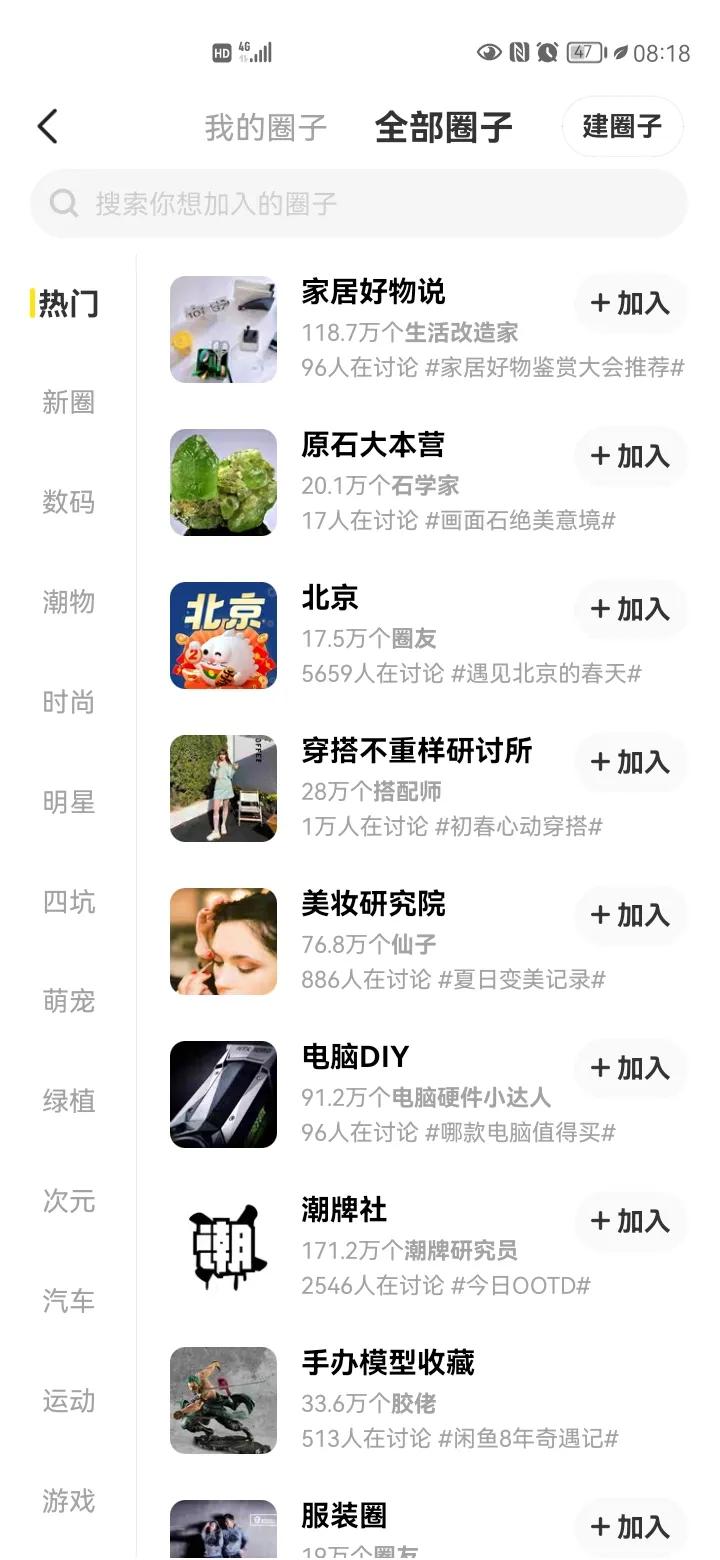Open the 手办模型收藏 circle thumbnail
This screenshot has width=720, height=1560.
coord(222,1400)
